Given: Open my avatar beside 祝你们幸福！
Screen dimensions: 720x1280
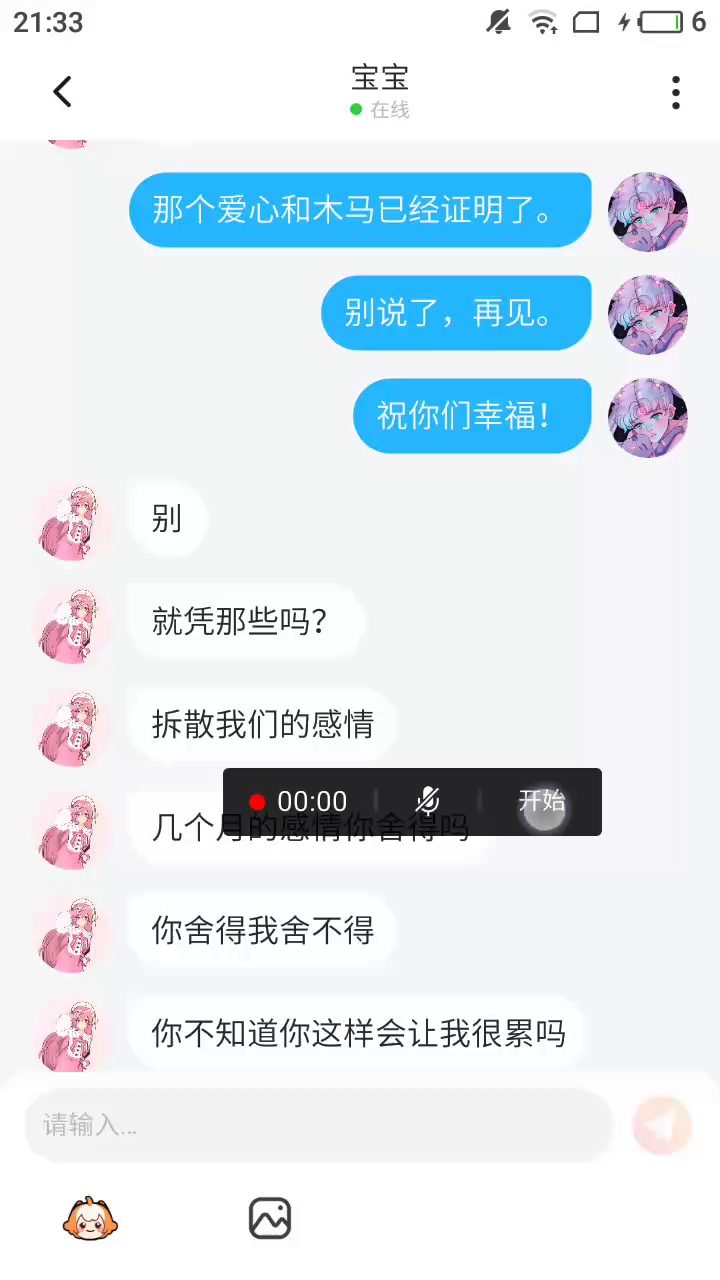Looking at the screenshot, I should (648, 418).
